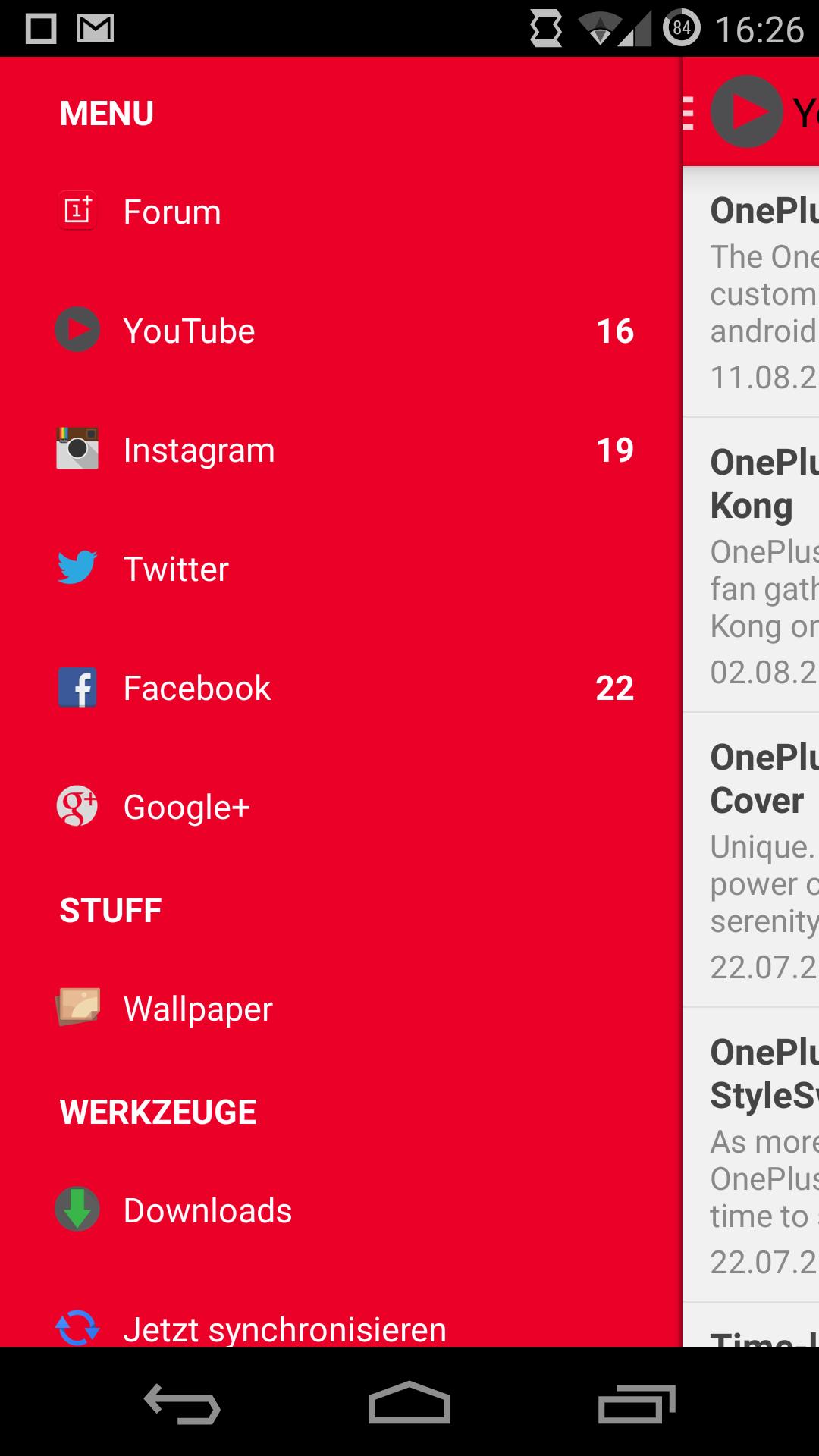Tap the Wallpaper icon under STUFF
This screenshot has height=1456, width=819.
tap(77, 1008)
